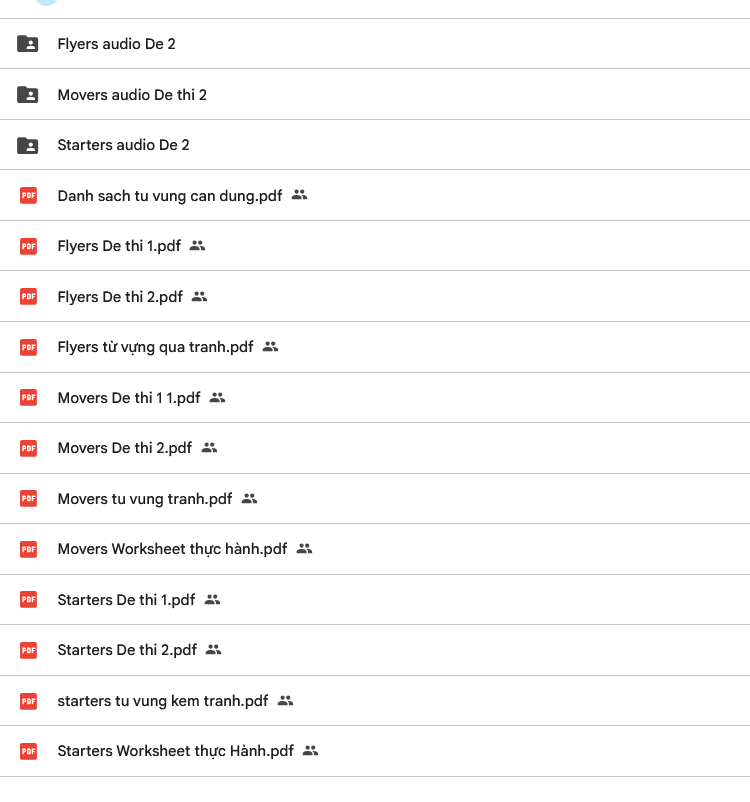The image size is (750, 802).
Task: Open Movers De thi 2.pdf
Action: pos(125,448)
